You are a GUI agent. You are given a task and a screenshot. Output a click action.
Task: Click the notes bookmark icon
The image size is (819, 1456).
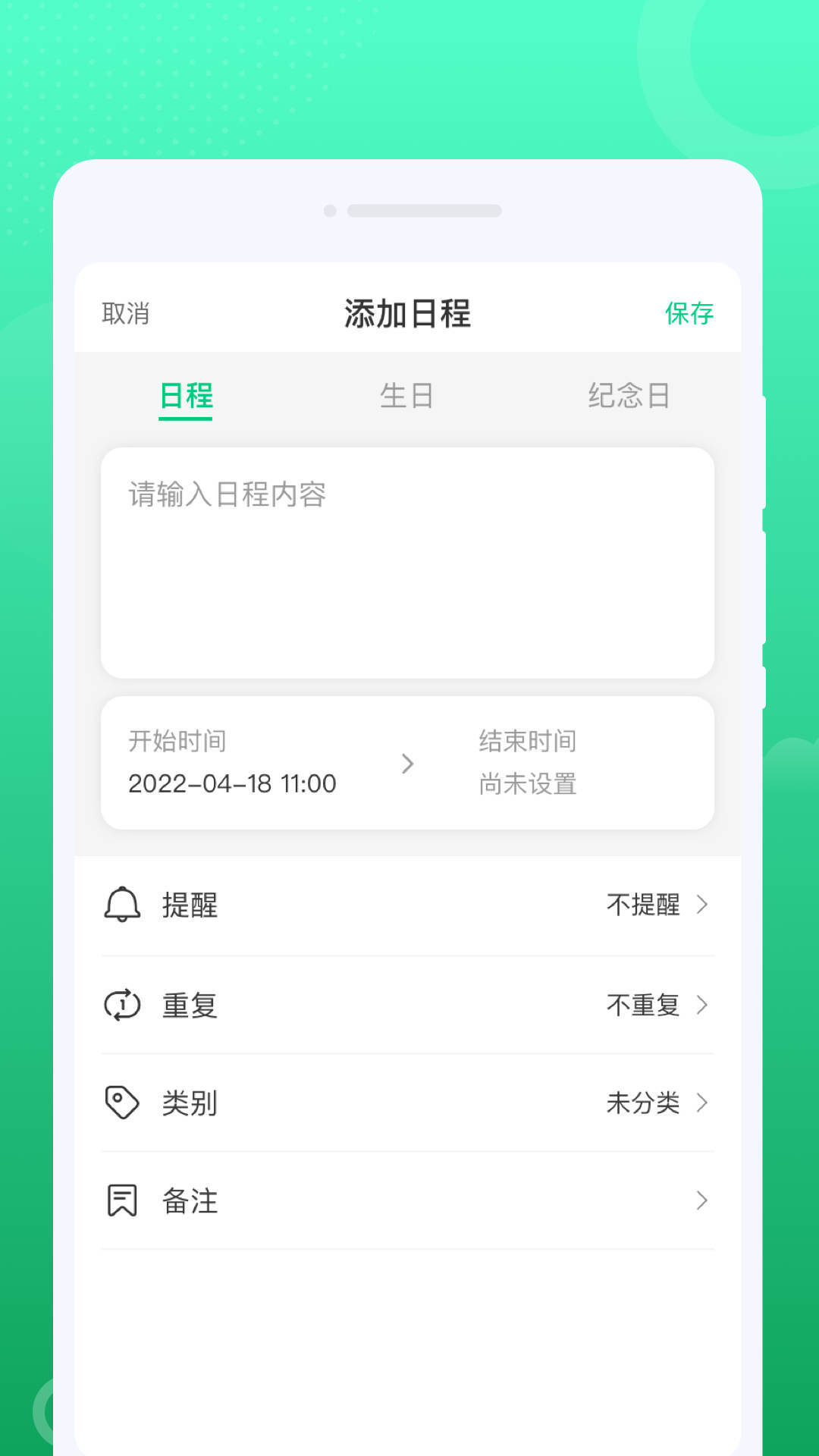tap(123, 1200)
